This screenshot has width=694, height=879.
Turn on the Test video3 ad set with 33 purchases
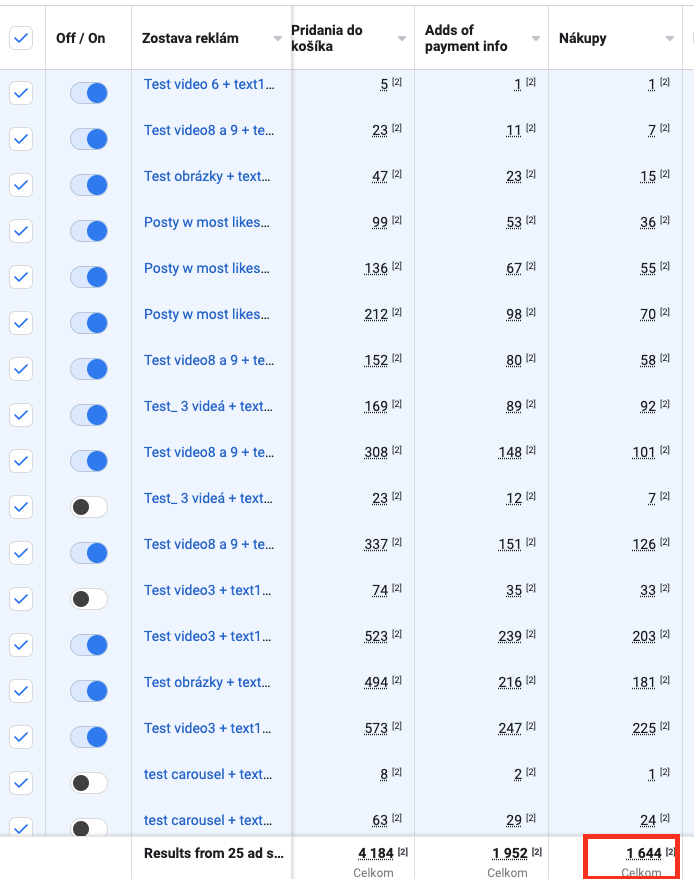coord(89,599)
